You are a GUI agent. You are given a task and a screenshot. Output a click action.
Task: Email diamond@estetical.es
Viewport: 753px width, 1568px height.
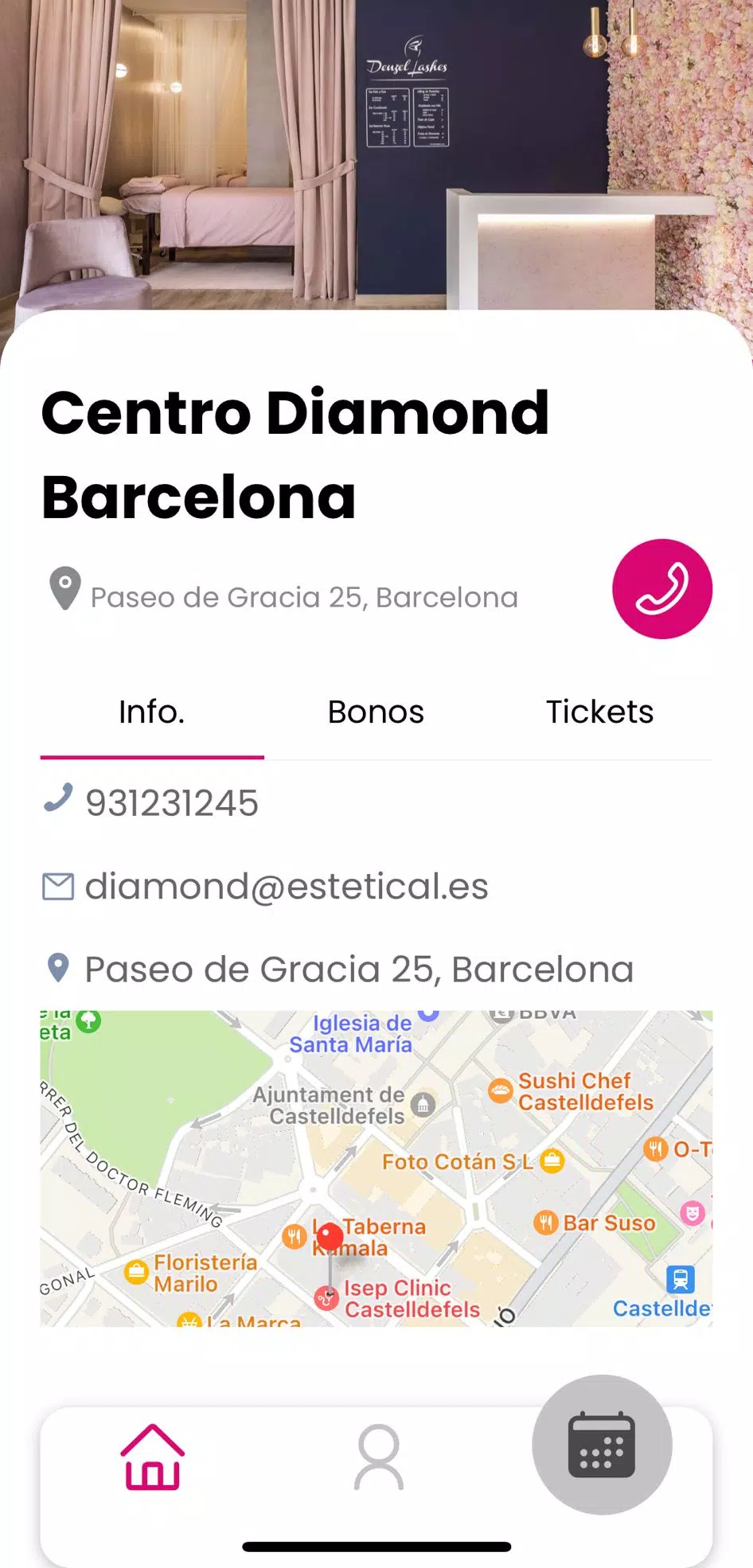point(286,887)
